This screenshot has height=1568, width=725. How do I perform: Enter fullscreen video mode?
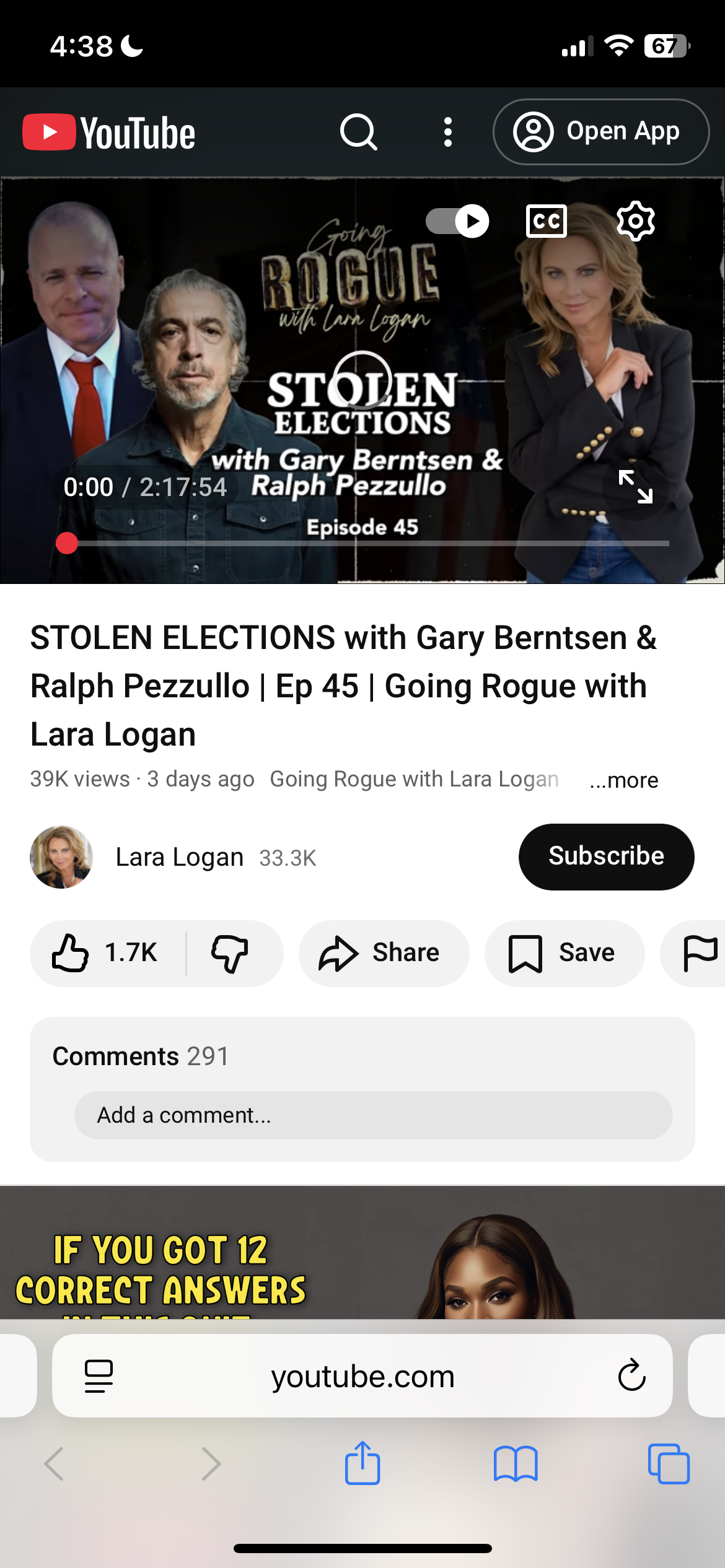pos(635,487)
